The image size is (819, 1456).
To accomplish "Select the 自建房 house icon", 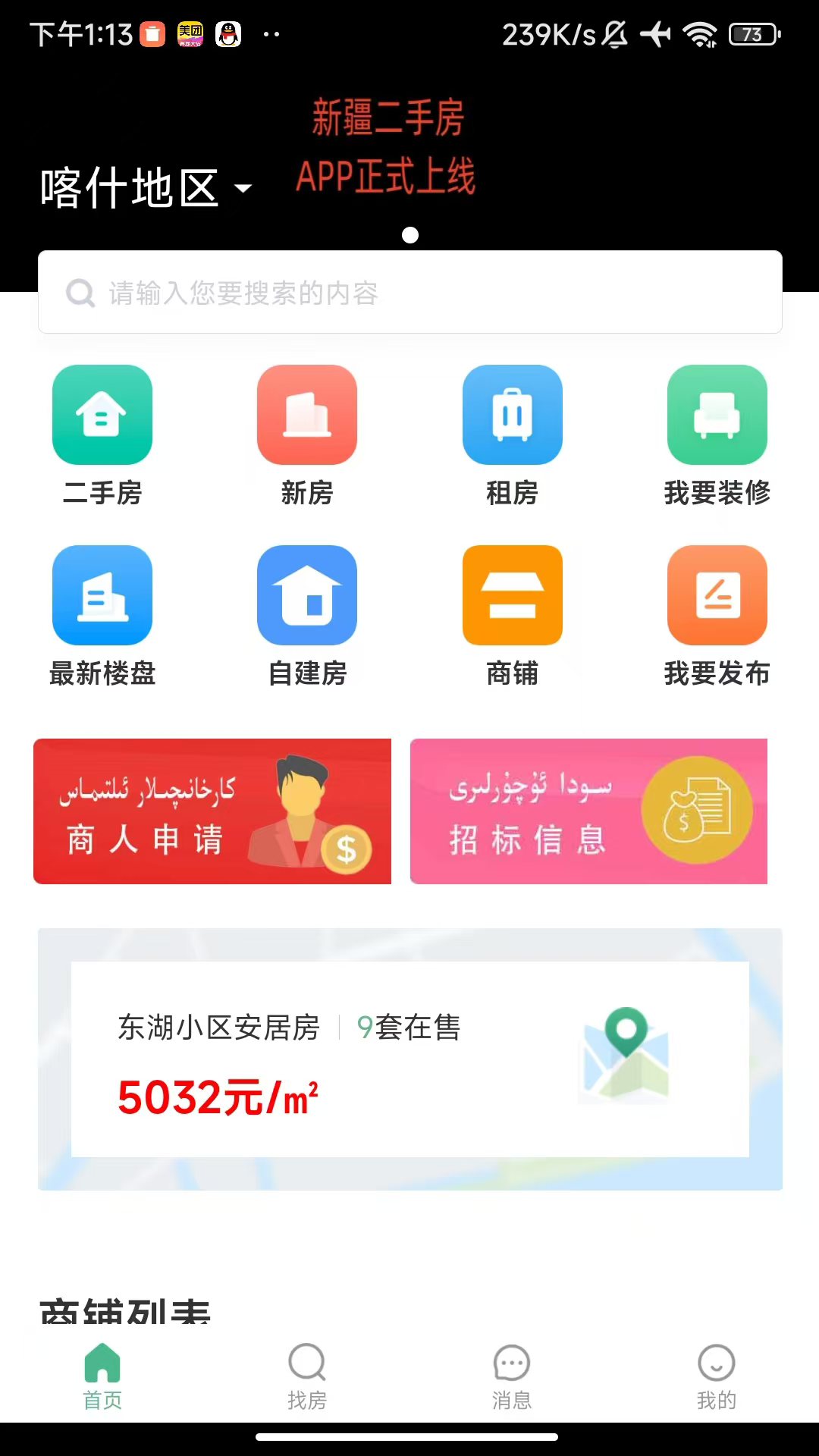I will (306, 595).
